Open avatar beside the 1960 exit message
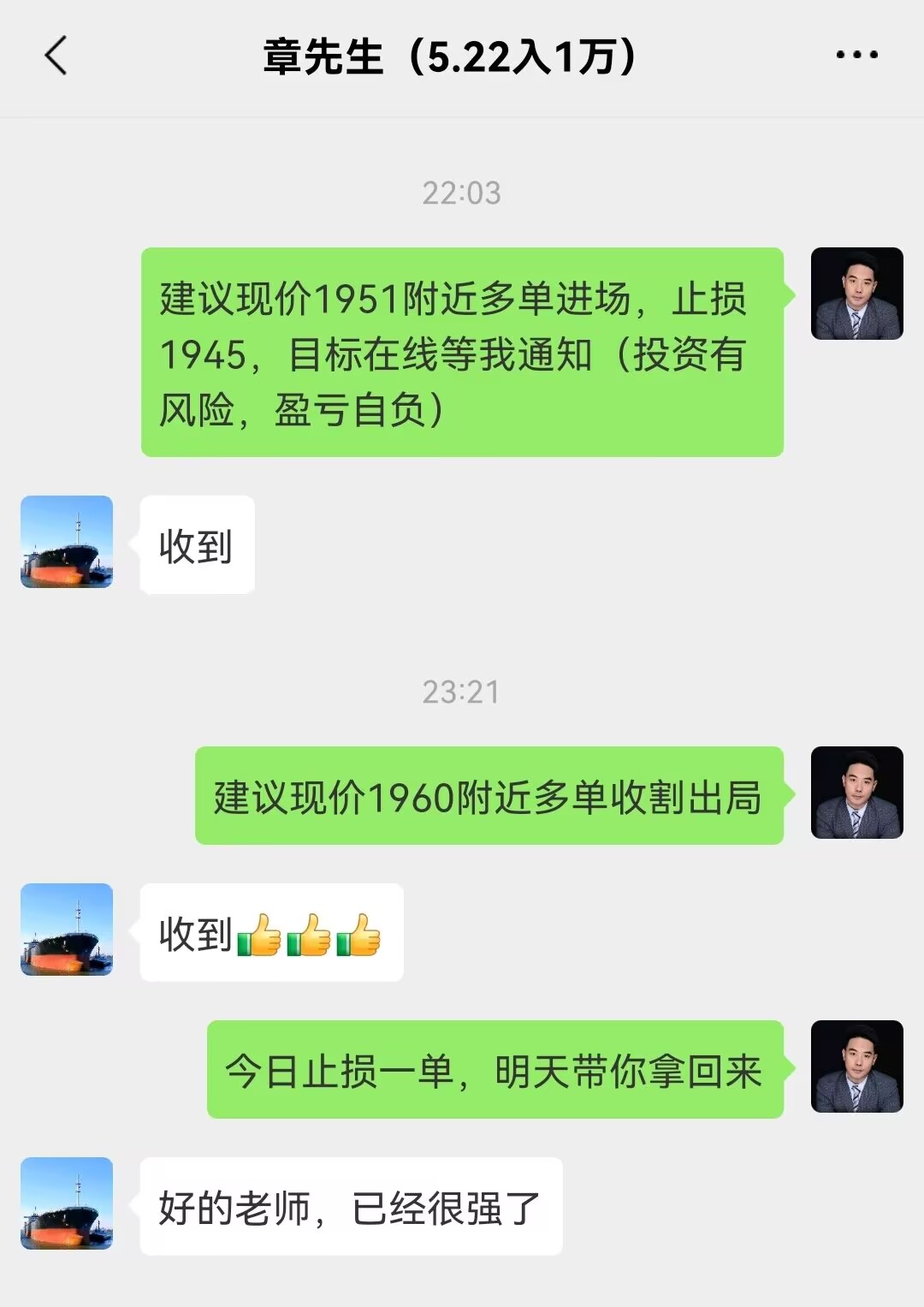924x1307 pixels. [856, 793]
